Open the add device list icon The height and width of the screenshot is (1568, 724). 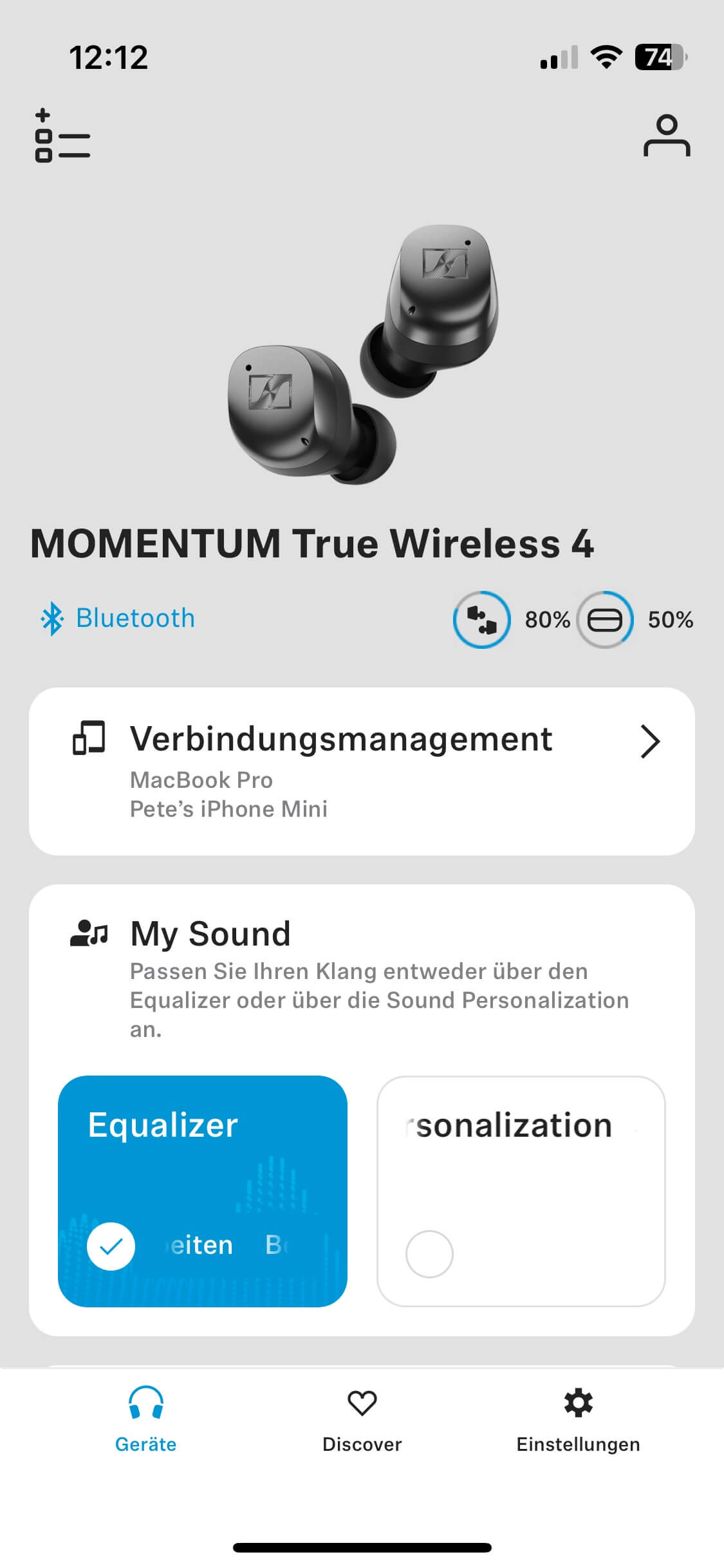[62, 135]
